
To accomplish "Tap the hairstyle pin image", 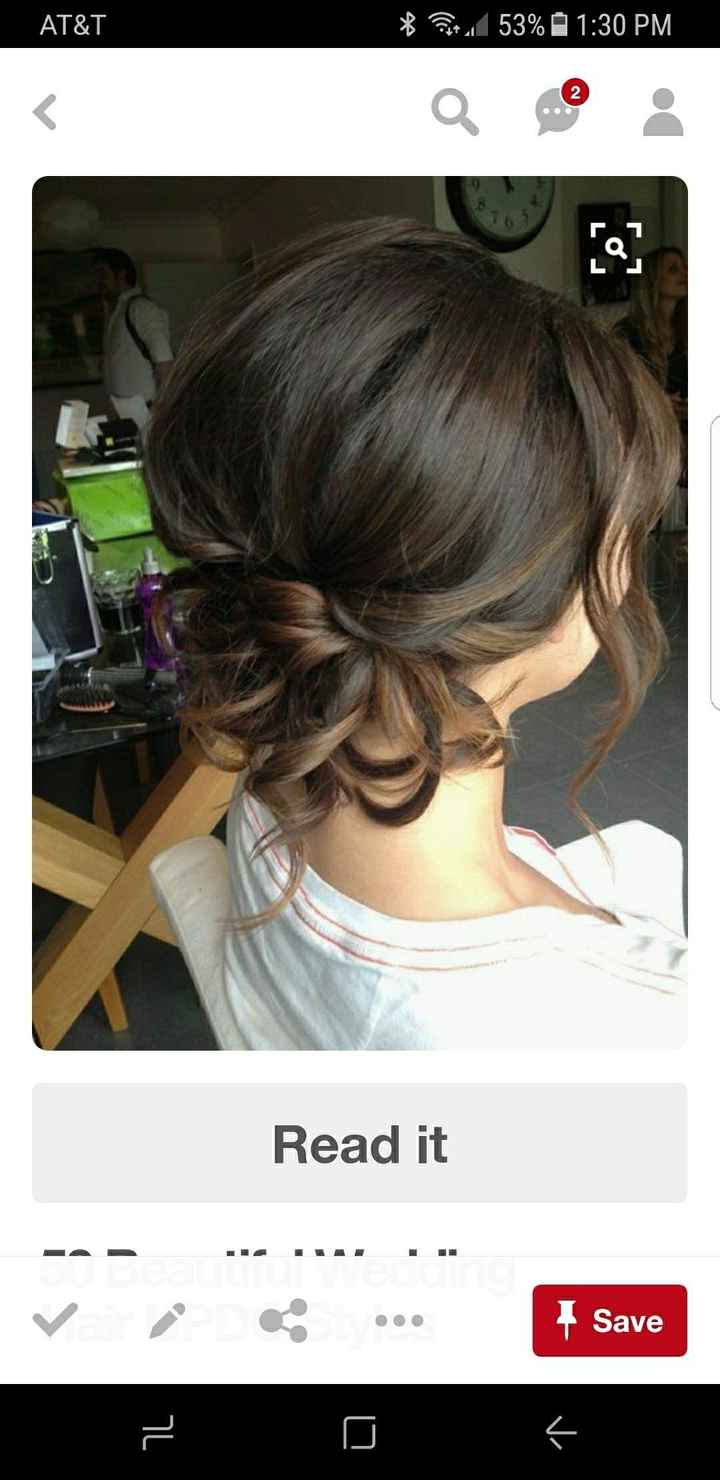I will tap(360, 610).
